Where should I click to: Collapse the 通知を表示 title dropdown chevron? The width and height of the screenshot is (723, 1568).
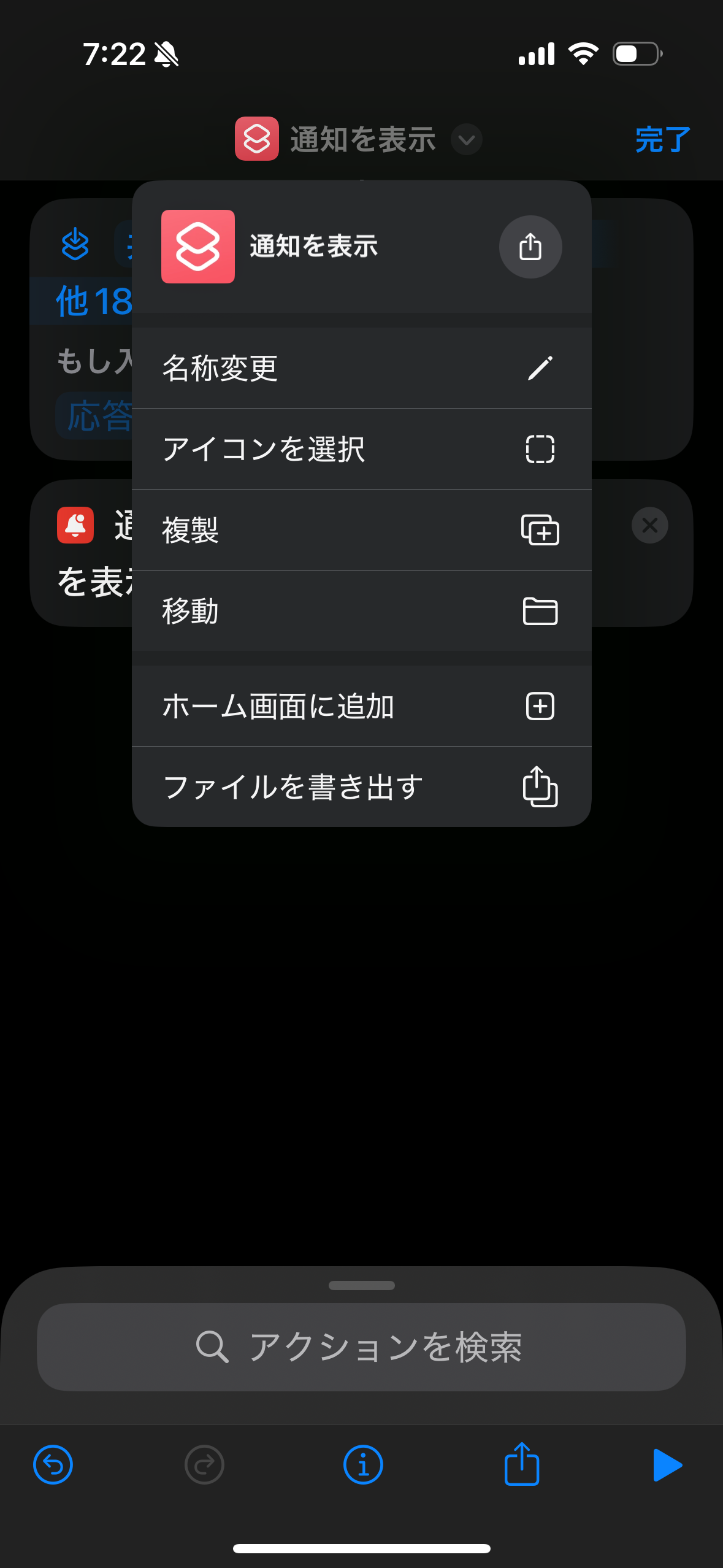tap(467, 140)
